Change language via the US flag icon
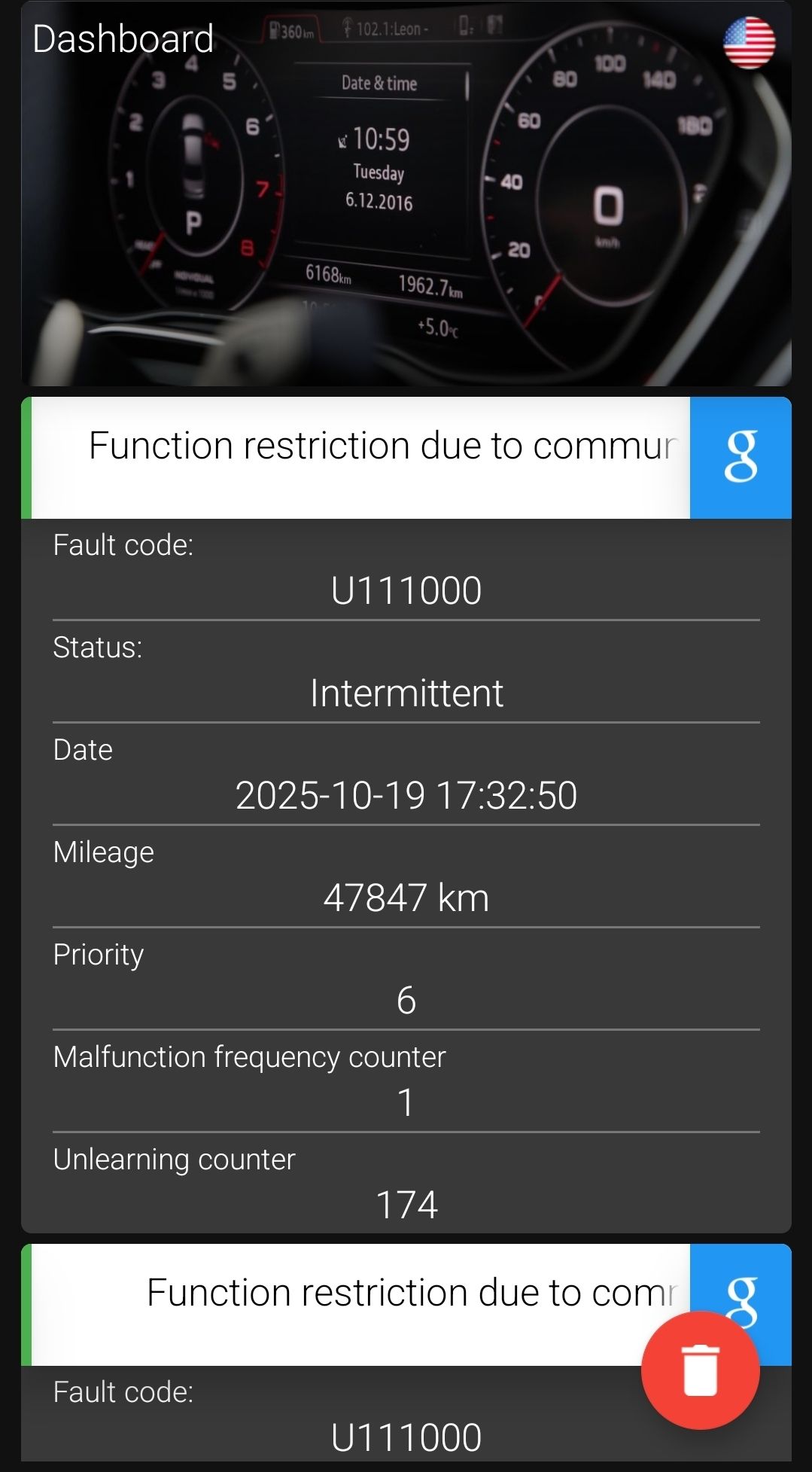 [749, 43]
